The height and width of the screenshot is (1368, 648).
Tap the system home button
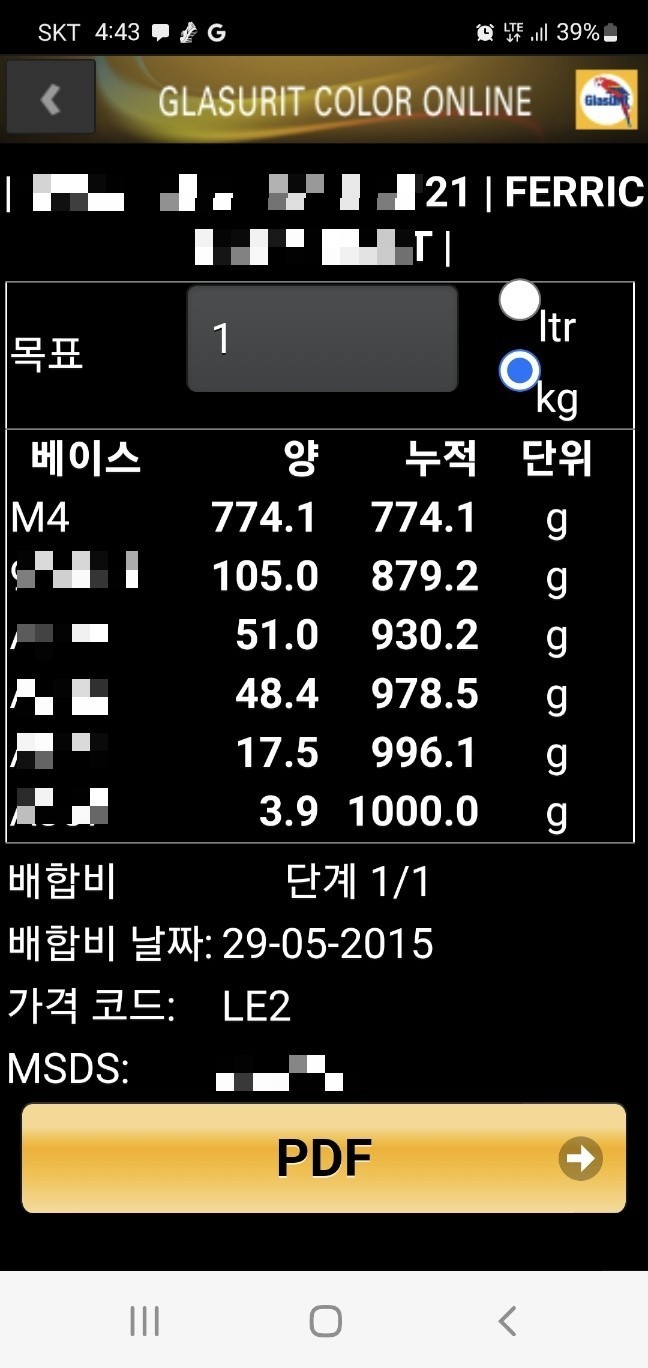pos(325,1321)
